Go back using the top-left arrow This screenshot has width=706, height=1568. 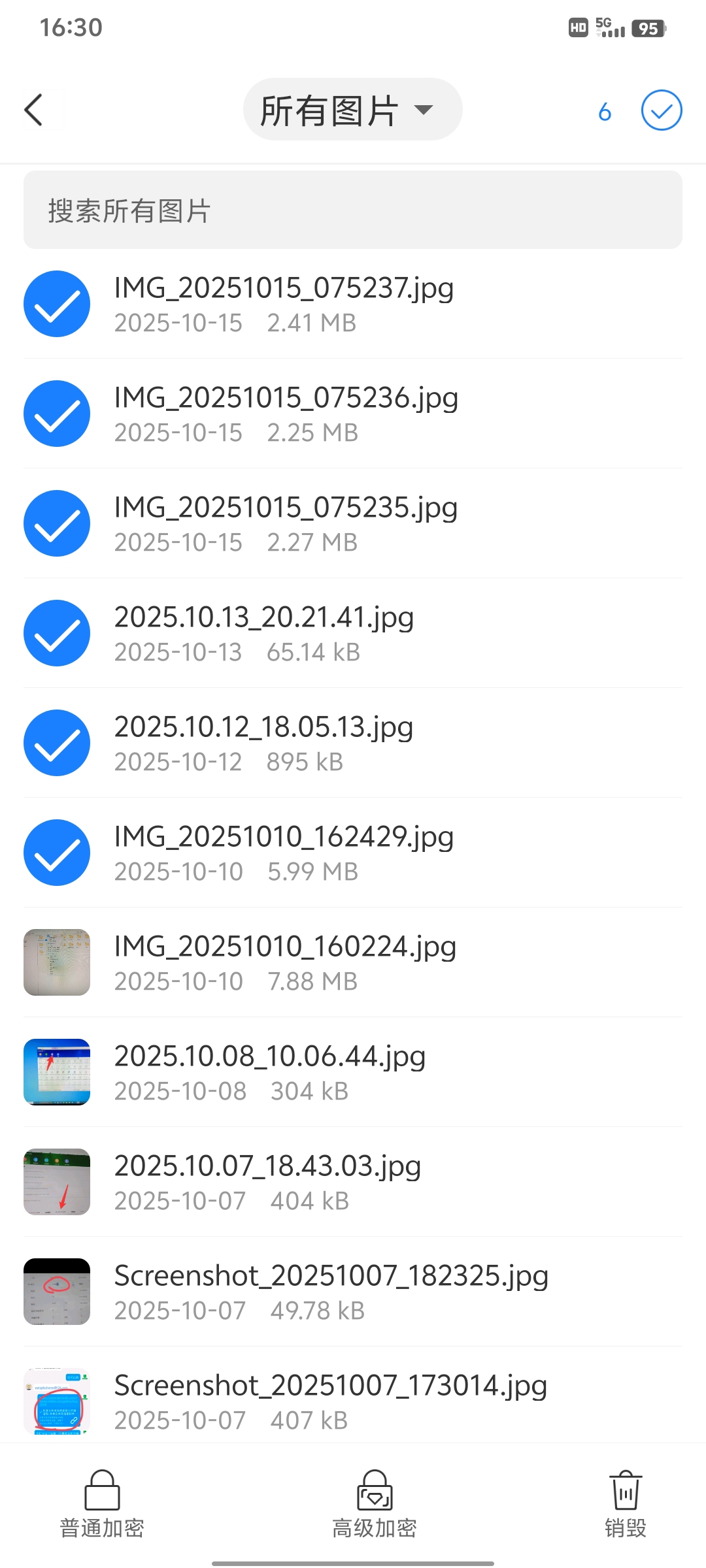click(x=34, y=110)
